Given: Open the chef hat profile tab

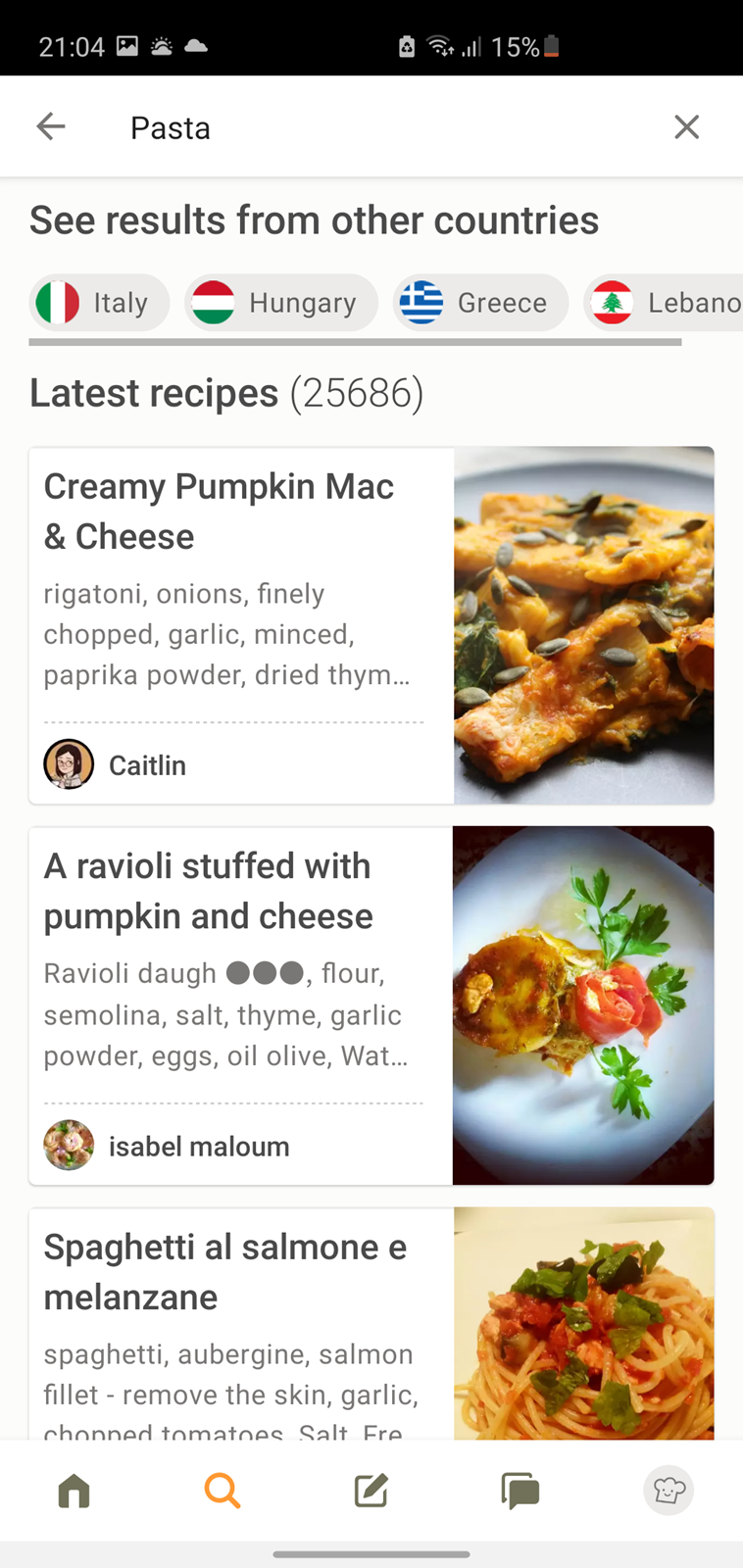Looking at the screenshot, I should pos(669,1491).
